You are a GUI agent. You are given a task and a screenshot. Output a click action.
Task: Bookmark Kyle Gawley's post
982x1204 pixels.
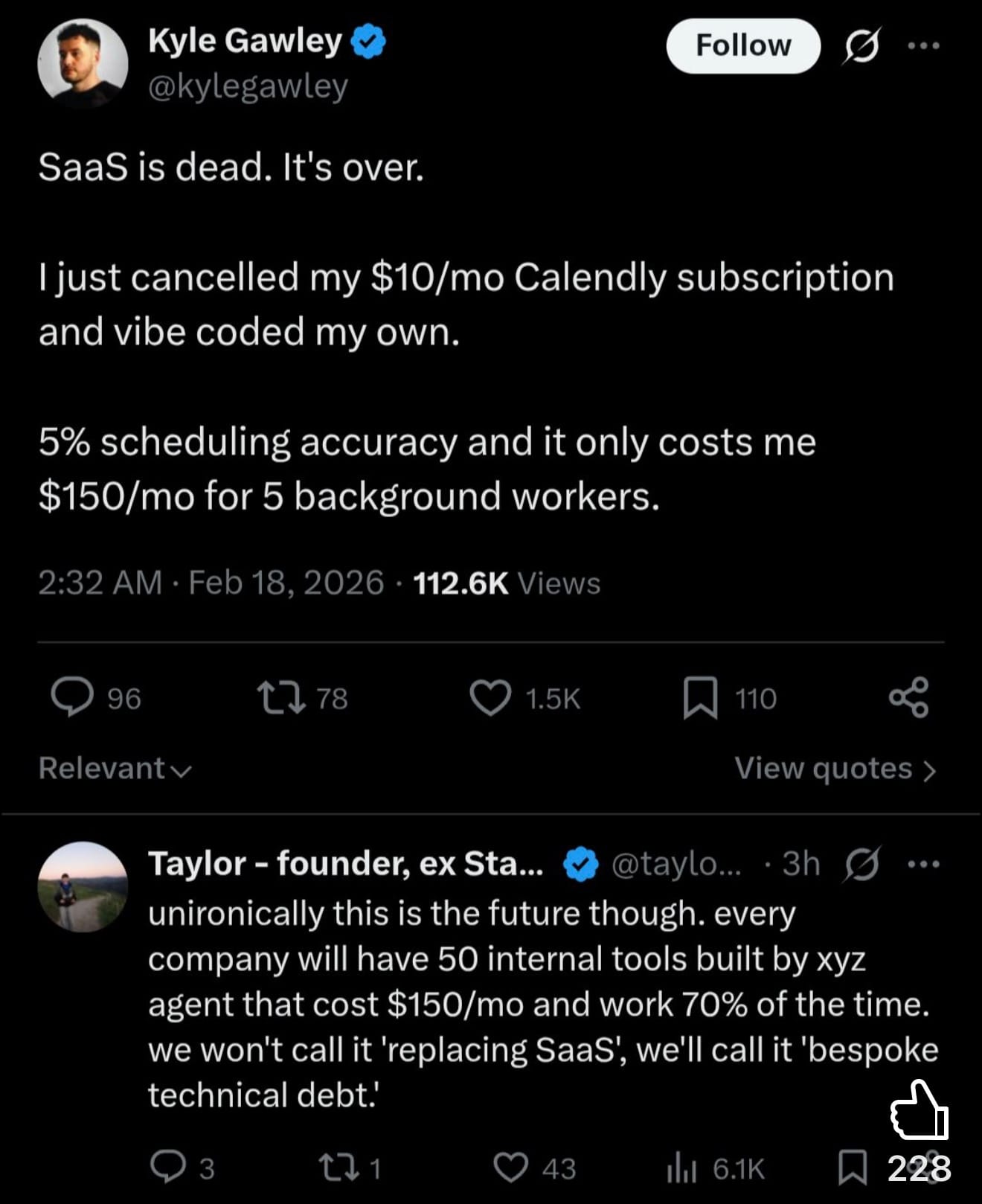point(700,697)
